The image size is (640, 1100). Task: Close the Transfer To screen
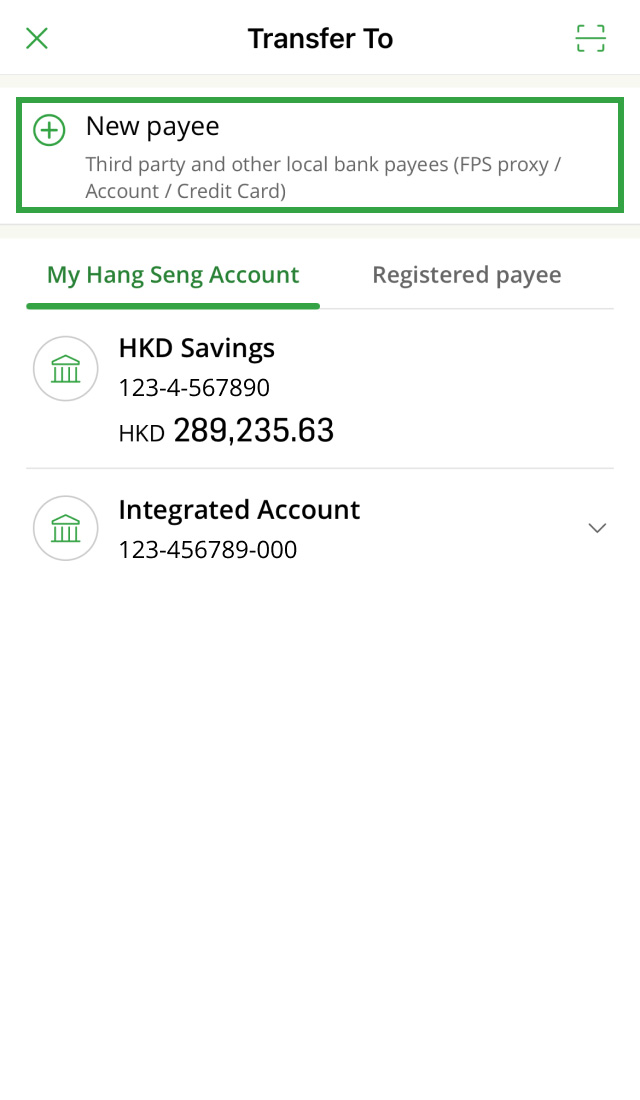37,39
